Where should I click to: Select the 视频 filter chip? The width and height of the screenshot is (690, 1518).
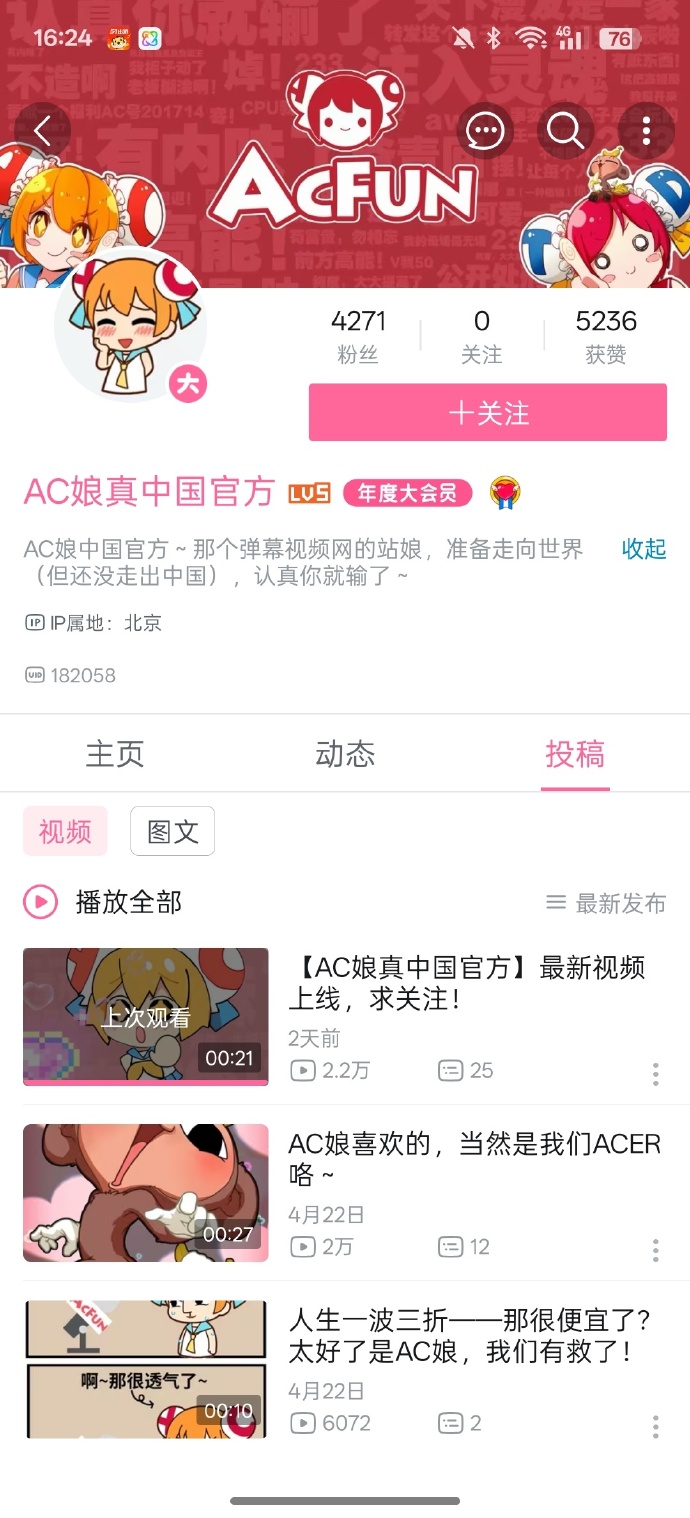tap(65, 831)
